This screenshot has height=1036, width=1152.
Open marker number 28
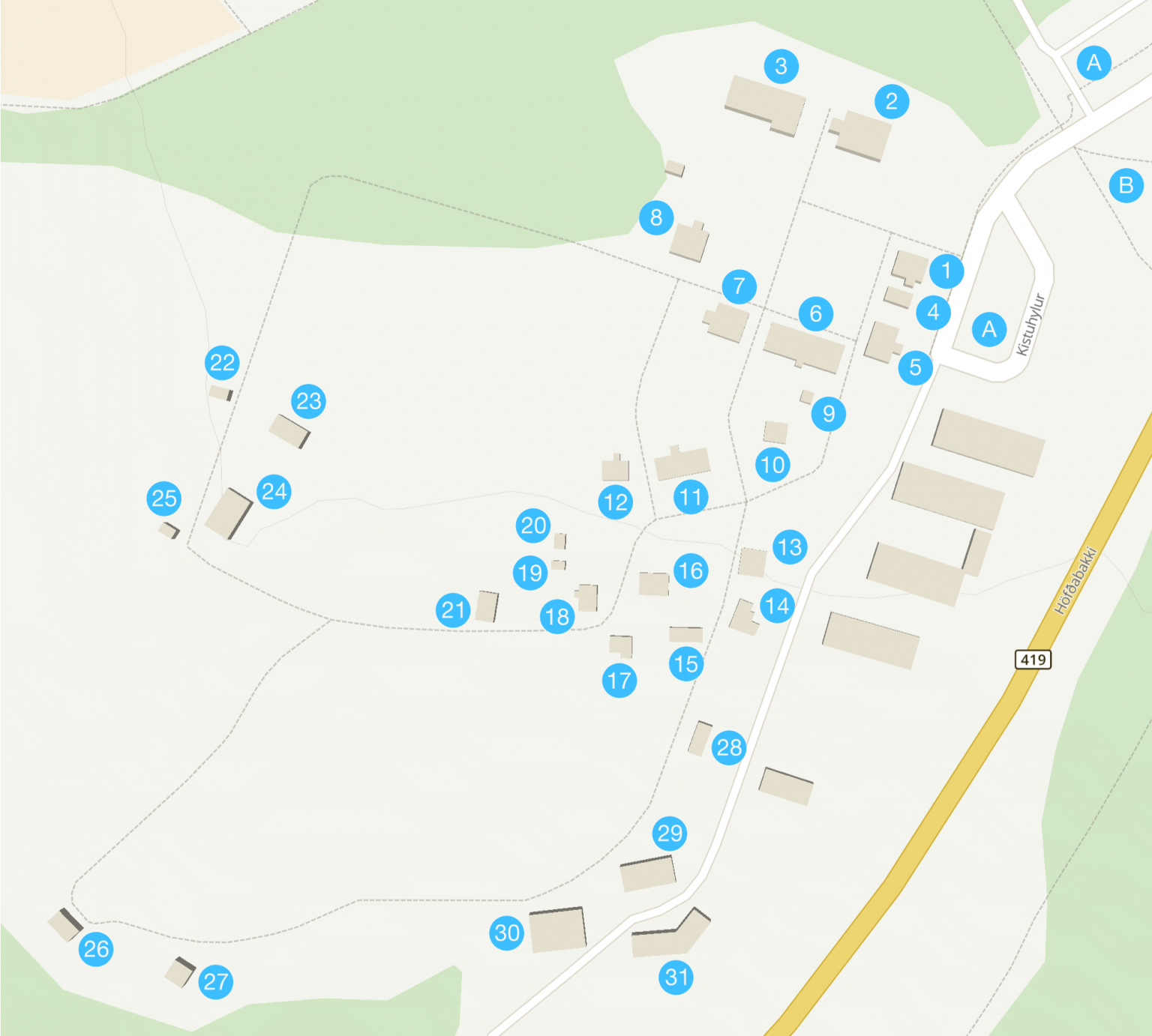point(729,747)
